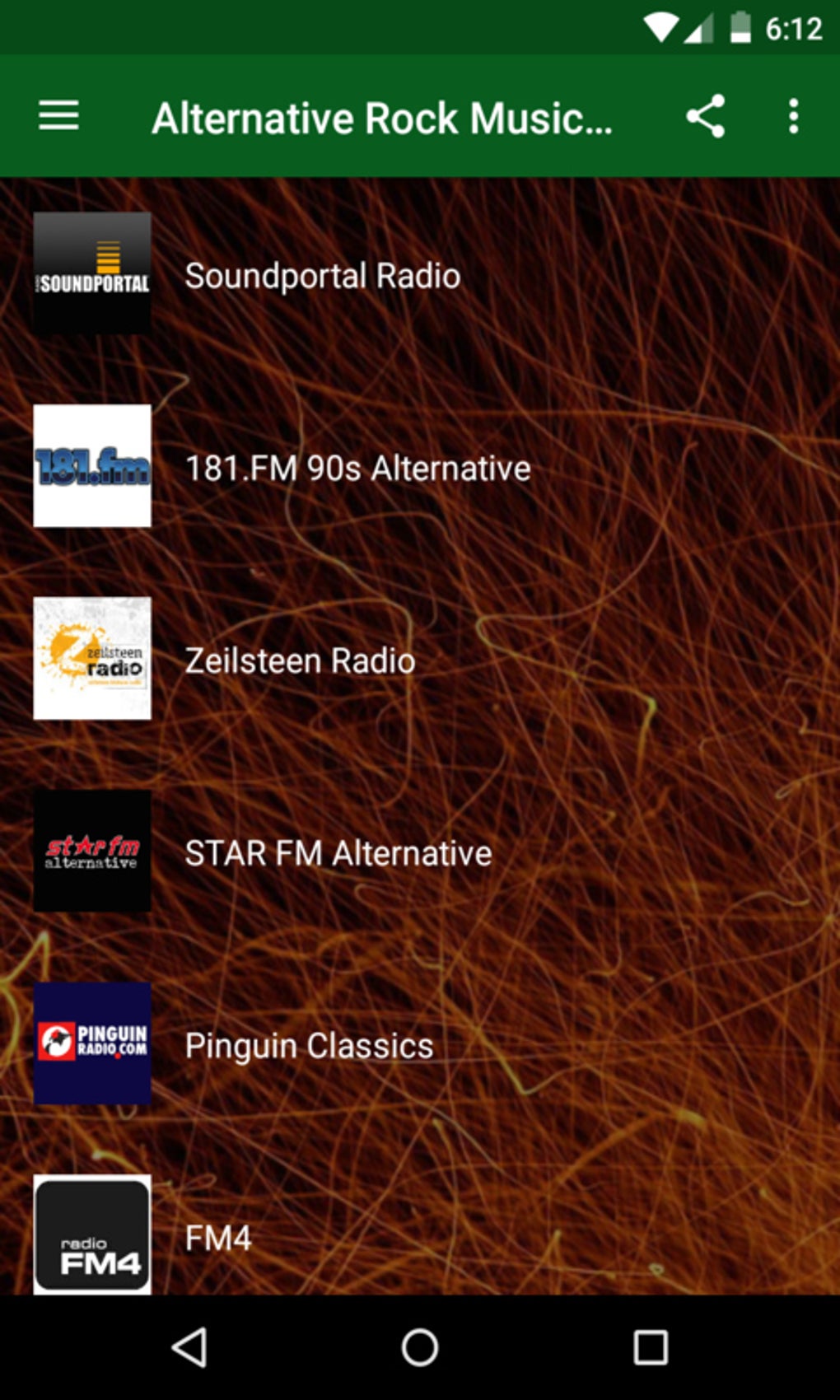
Task: Open the overflow menu with three dots
Action: [793, 117]
